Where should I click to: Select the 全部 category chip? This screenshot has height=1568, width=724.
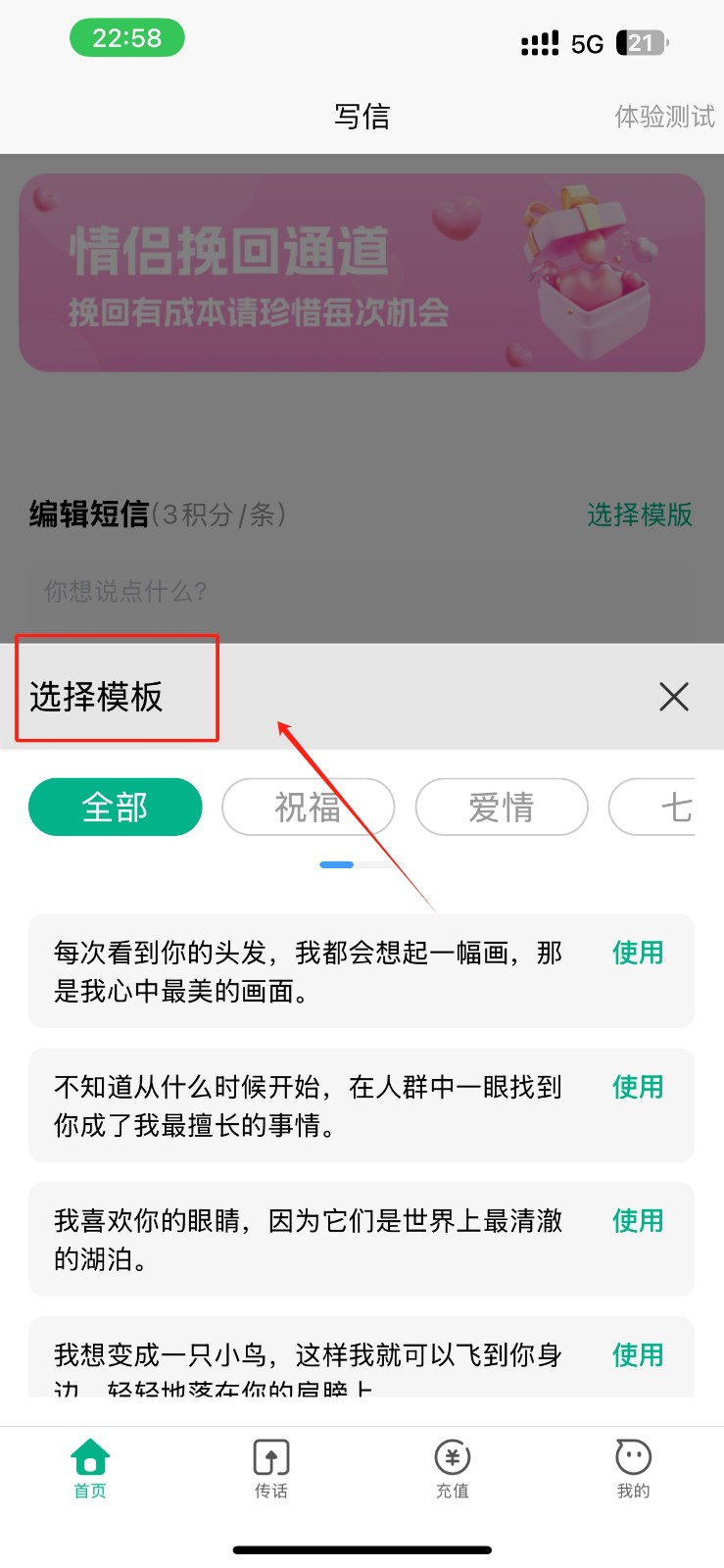(x=116, y=808)
